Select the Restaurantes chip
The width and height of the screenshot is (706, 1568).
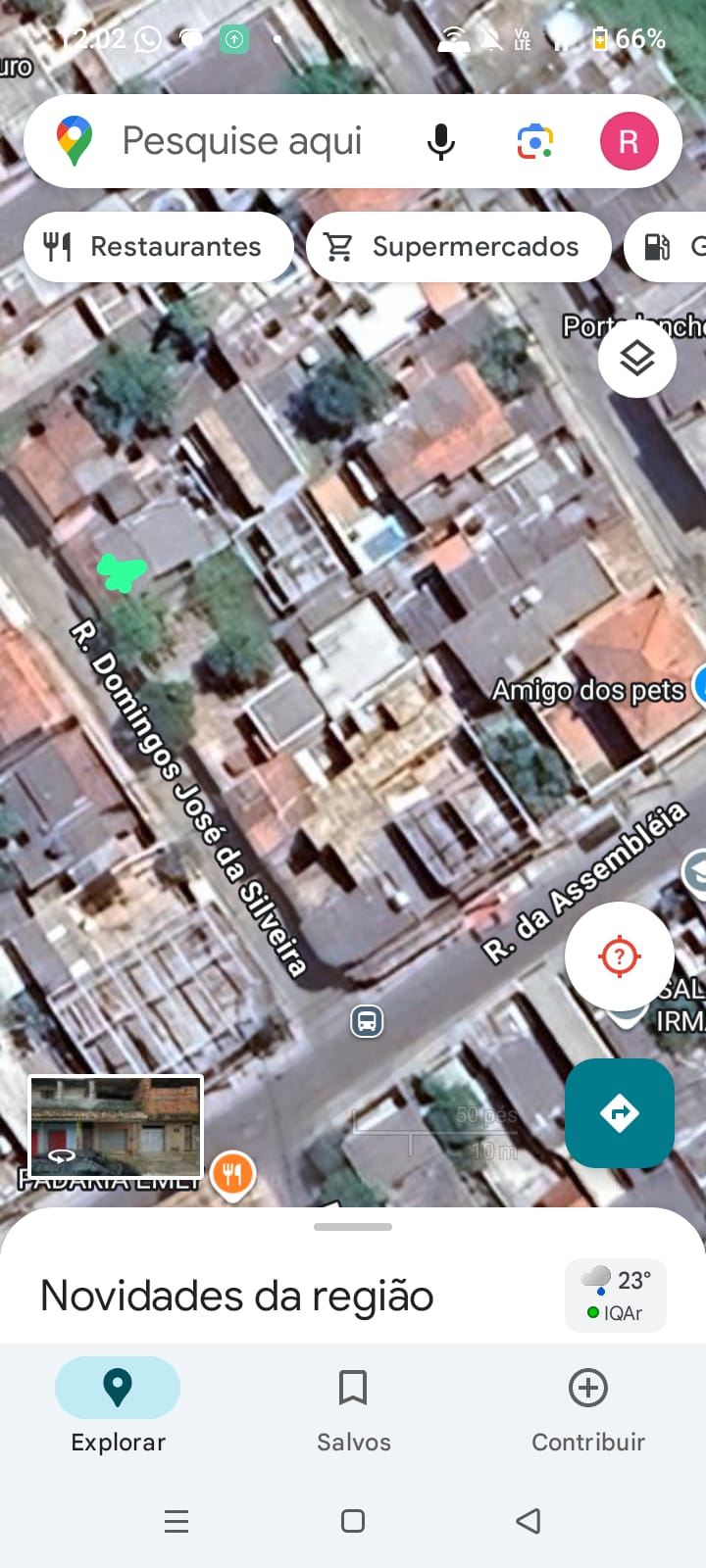(159, 247)
